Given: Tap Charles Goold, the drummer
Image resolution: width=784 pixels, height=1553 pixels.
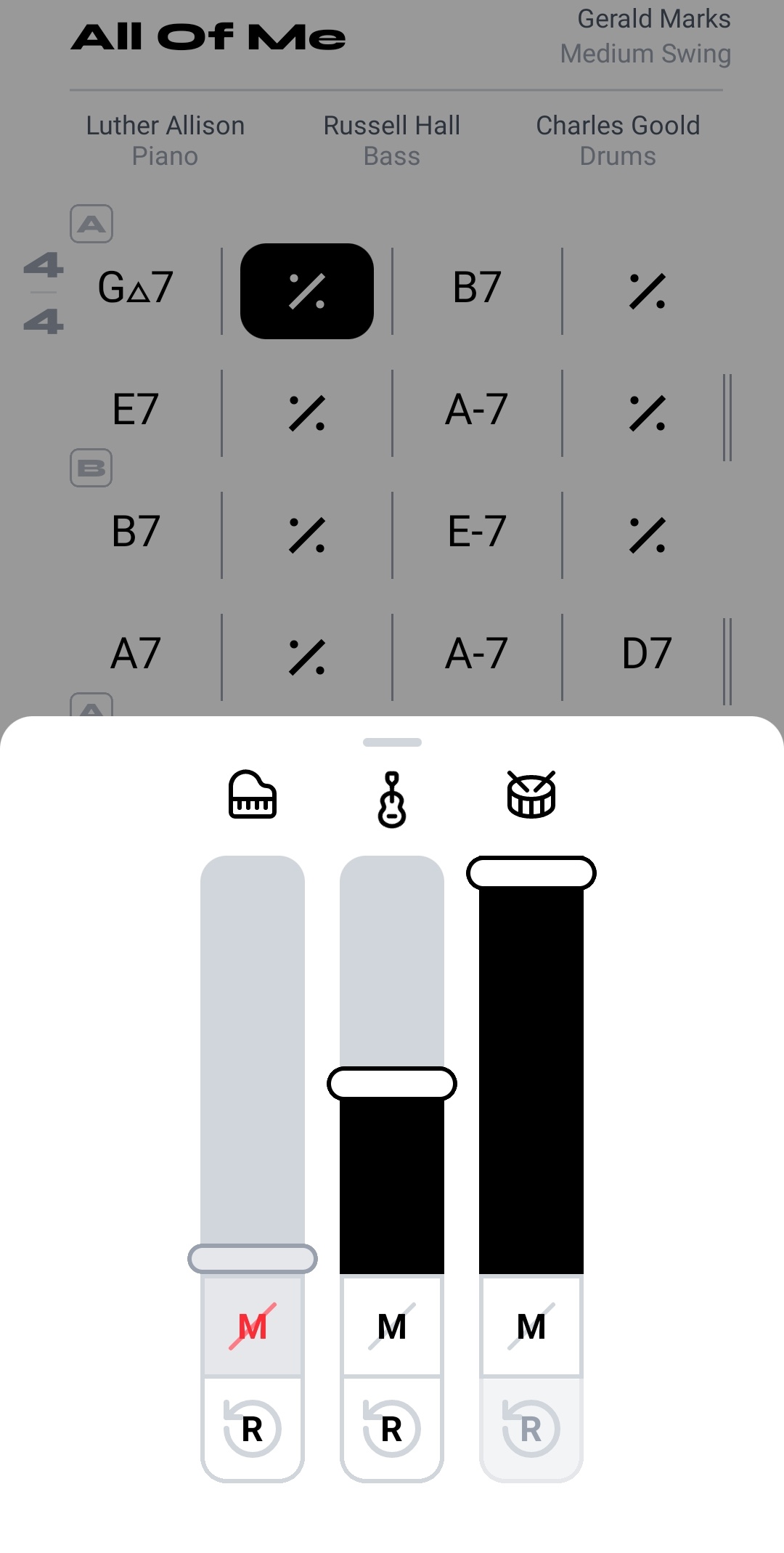Looking at the screenshot, I should click(618, 125).
